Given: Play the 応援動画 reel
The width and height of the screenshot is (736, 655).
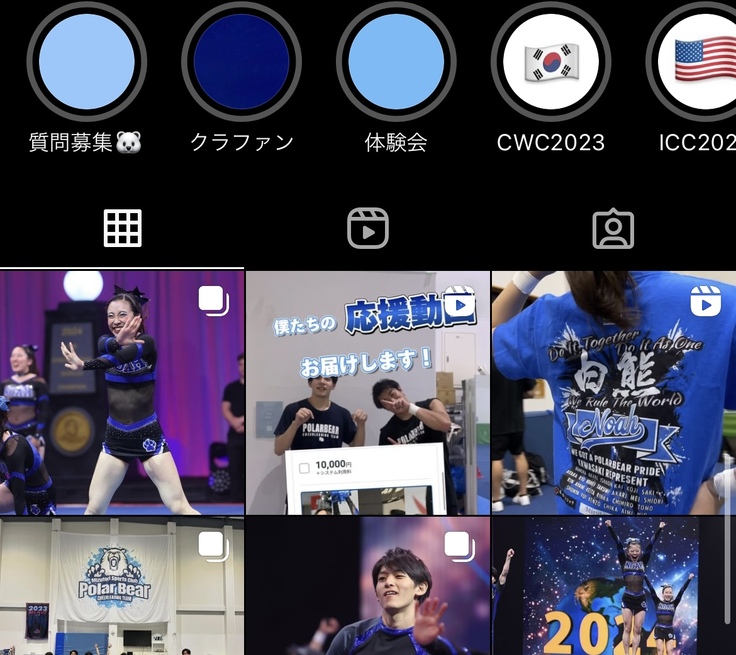Looking at the screenshot, I should pyautogui.click(x=367, y=392).
